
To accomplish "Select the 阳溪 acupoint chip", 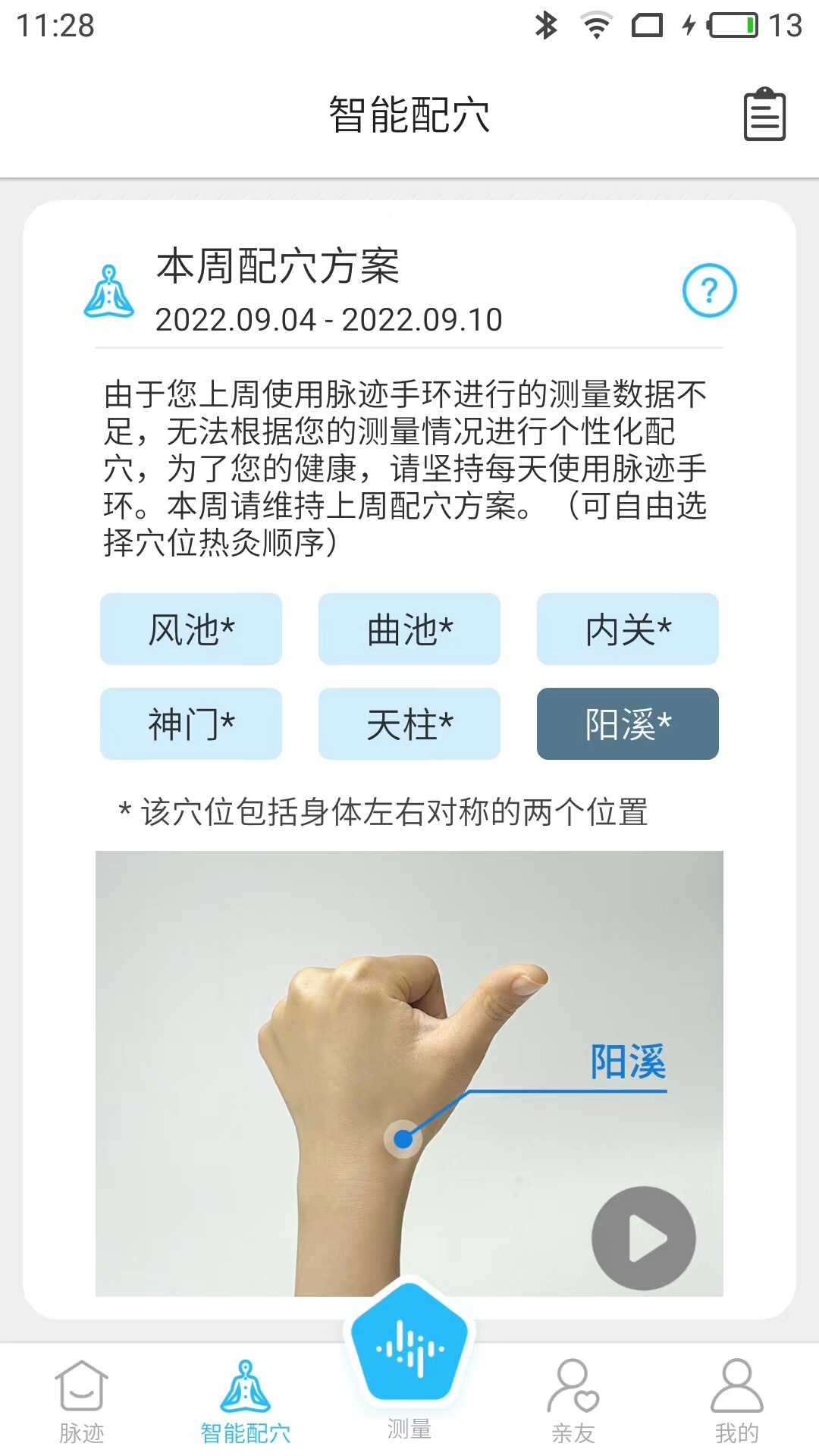I will pyautogui.click(x=628, y=724).
